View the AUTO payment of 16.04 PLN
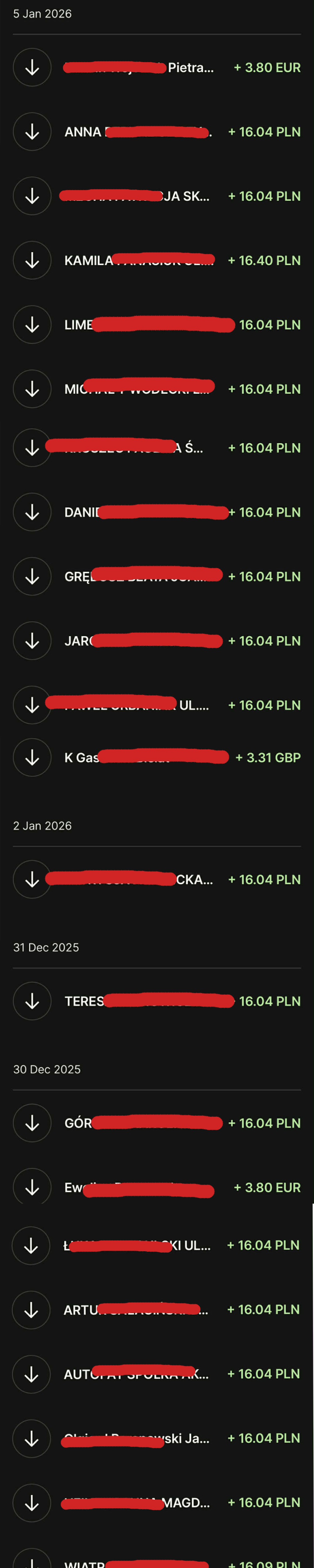Viewport: 314px width, 1568px height. tap(157, 1374)
